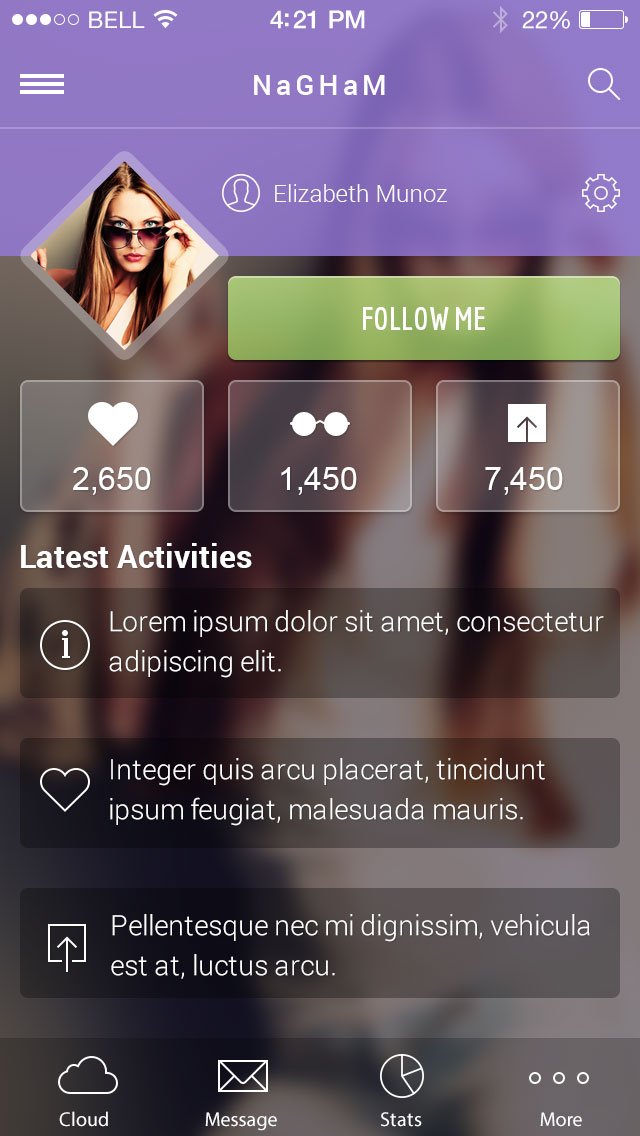View Elizabeth Munoz's profile photo
Viewport: 640px width, 1136px height.
tap(124, 255)
